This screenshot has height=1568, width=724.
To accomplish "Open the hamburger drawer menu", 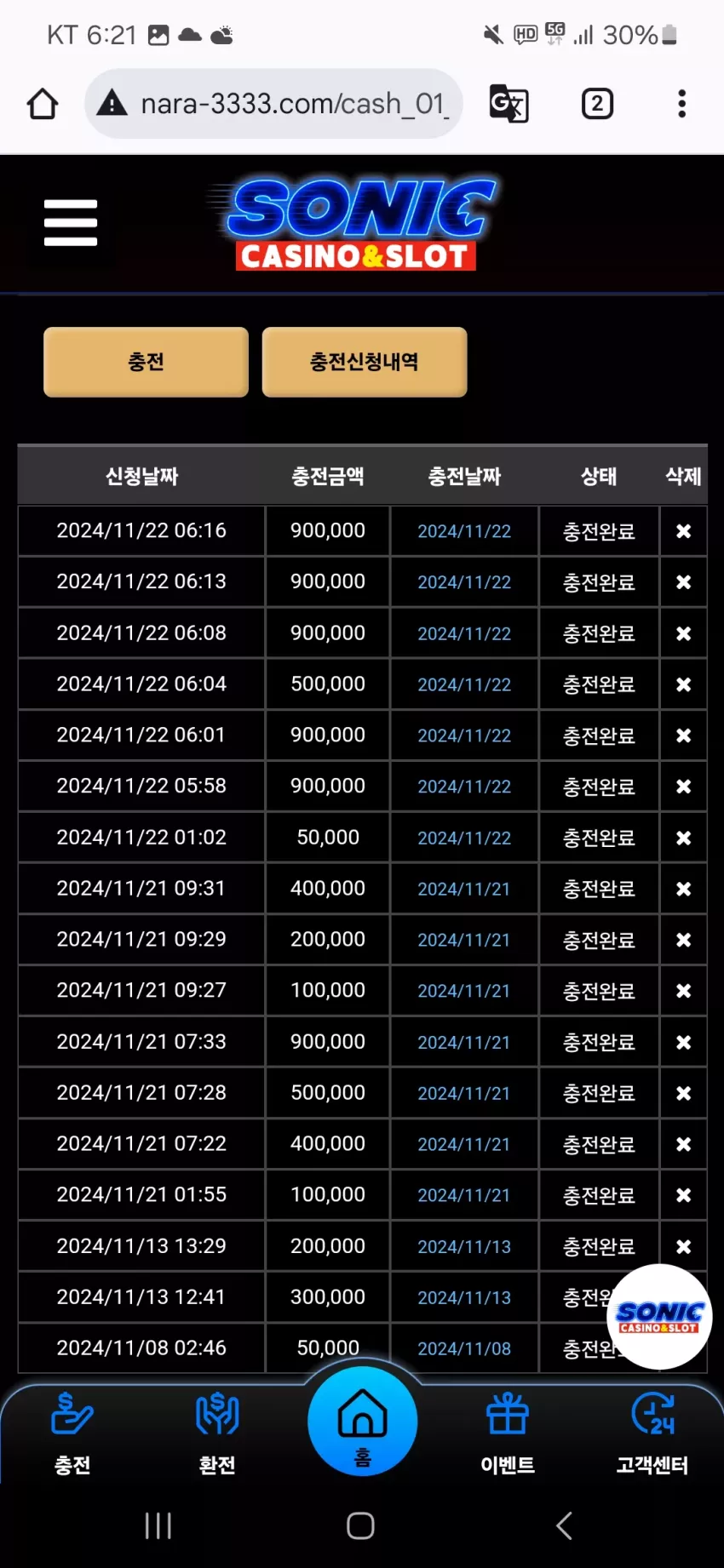I will pyautogui.click(x=71, y=223).
